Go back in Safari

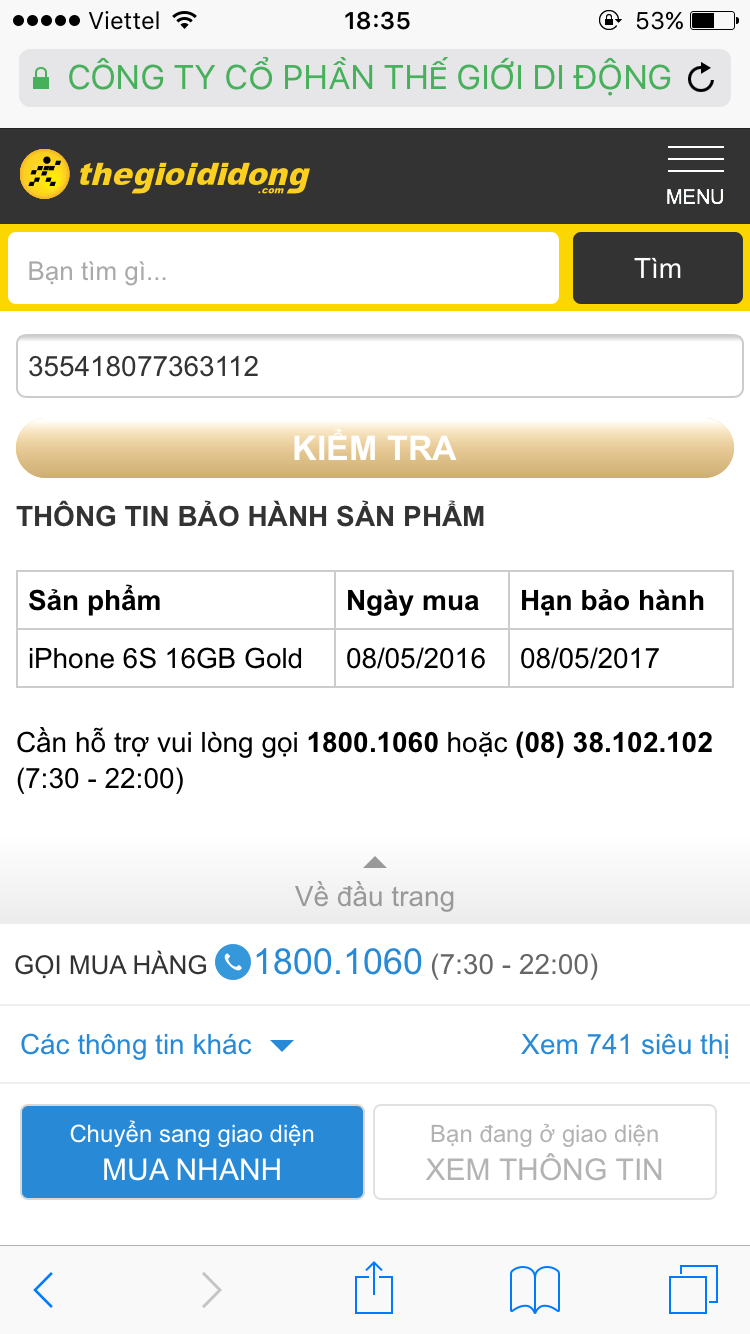(43, 1290)
